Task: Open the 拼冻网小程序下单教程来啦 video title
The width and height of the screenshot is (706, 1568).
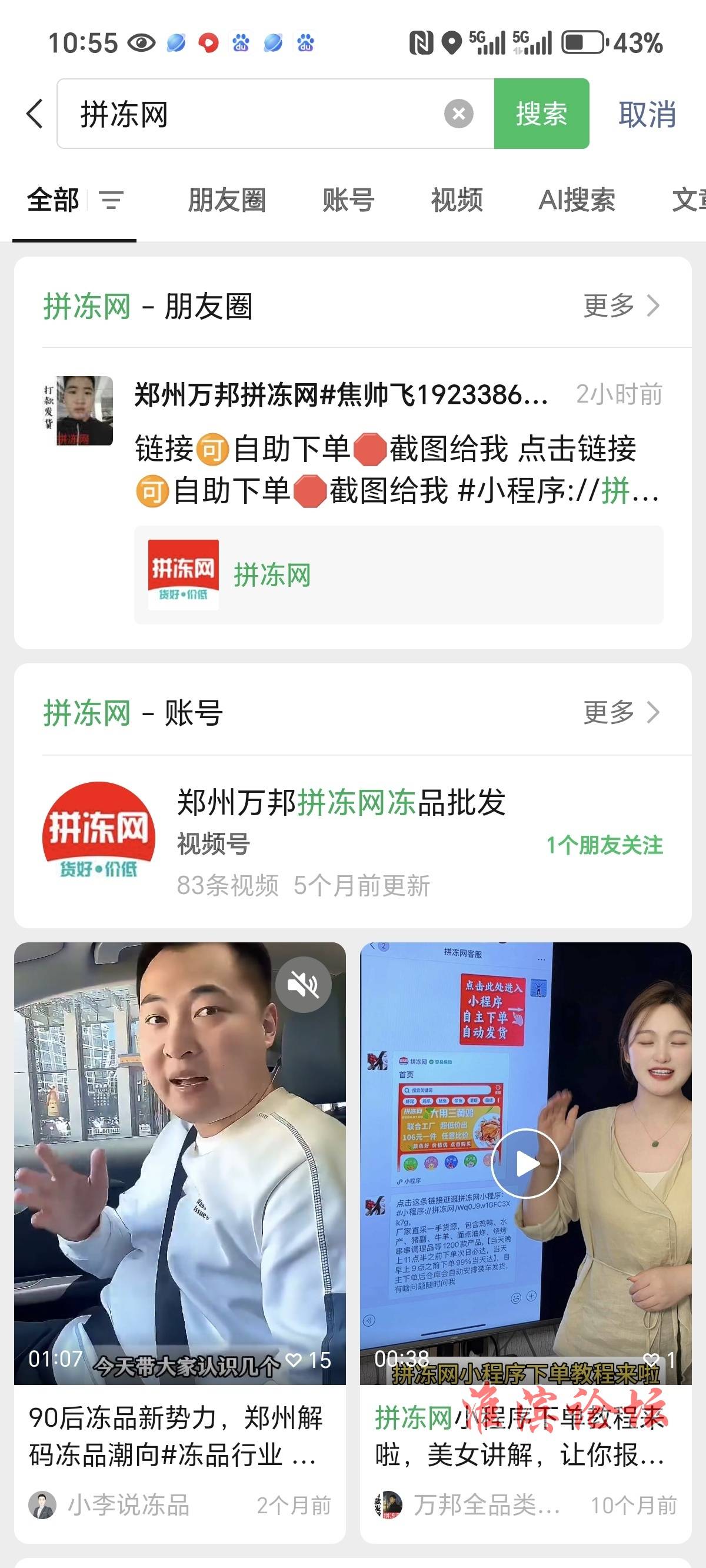Action: pos(520,1437)
